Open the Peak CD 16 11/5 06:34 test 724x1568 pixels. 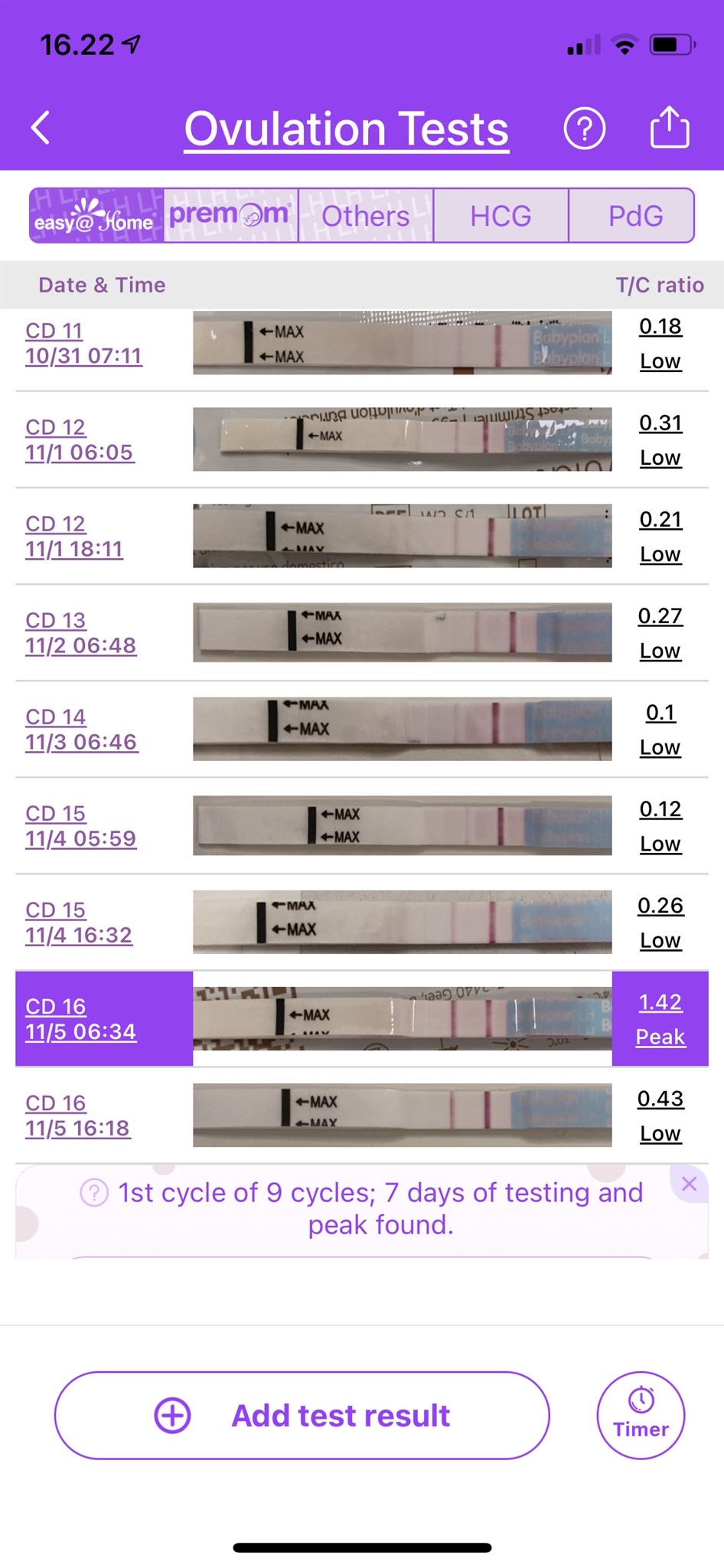[81, 1018]
